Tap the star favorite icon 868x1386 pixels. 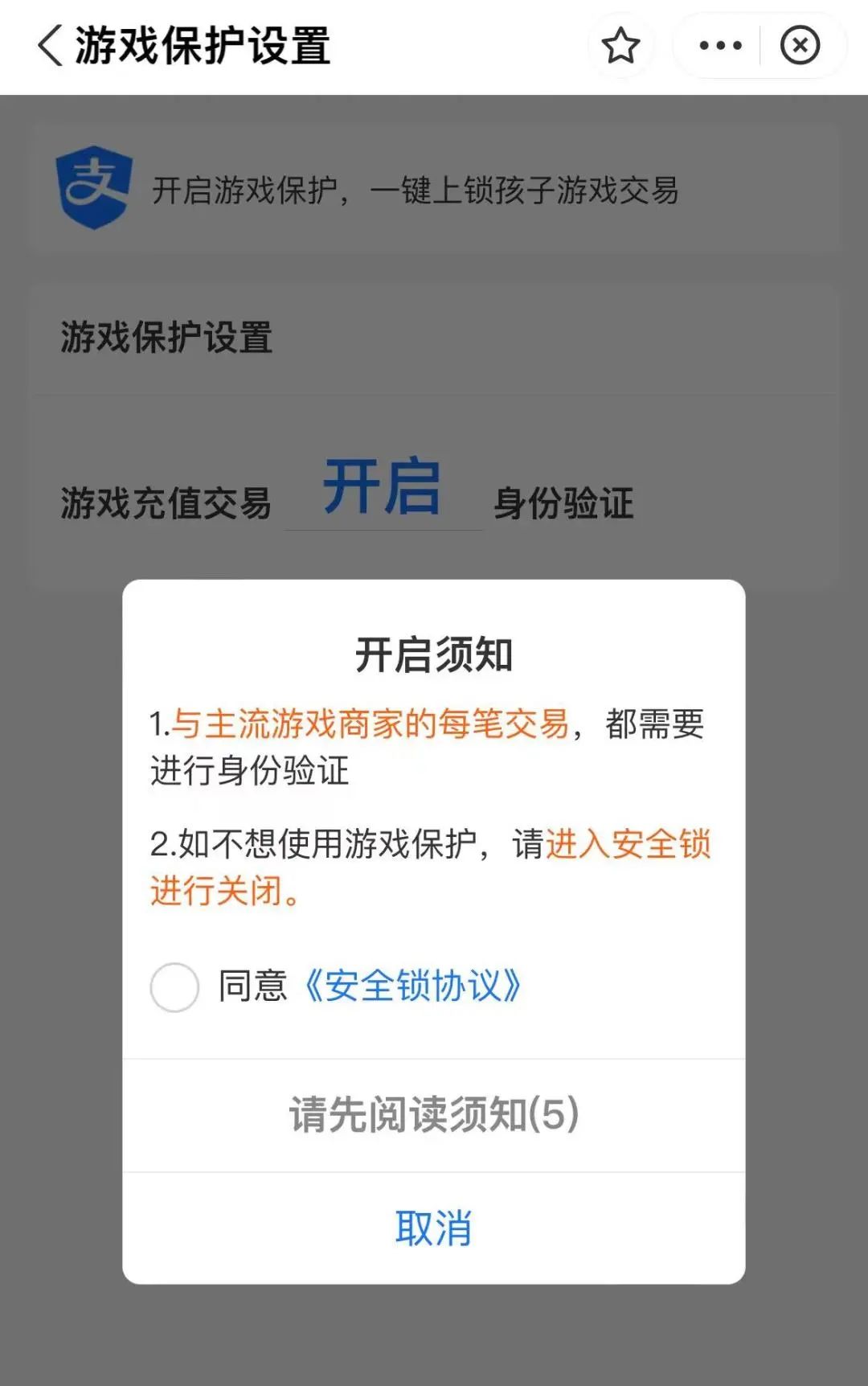pos(620,46)
